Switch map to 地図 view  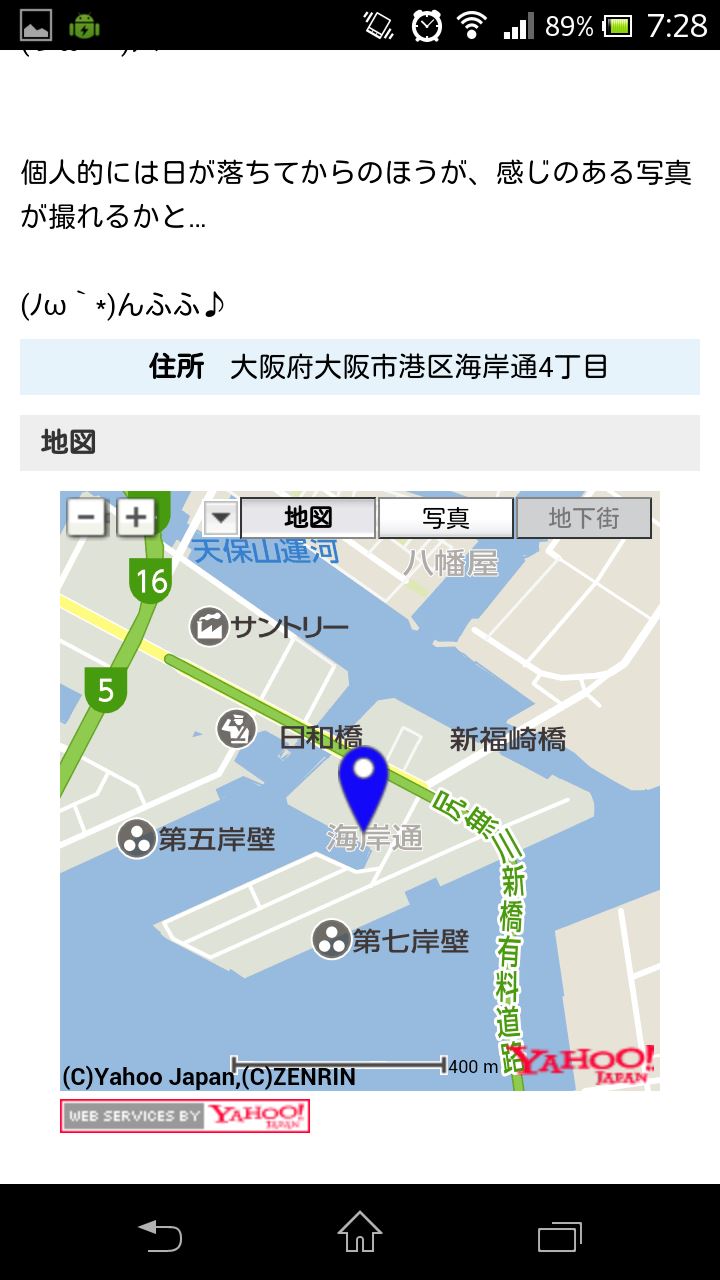tap(308, 518)
